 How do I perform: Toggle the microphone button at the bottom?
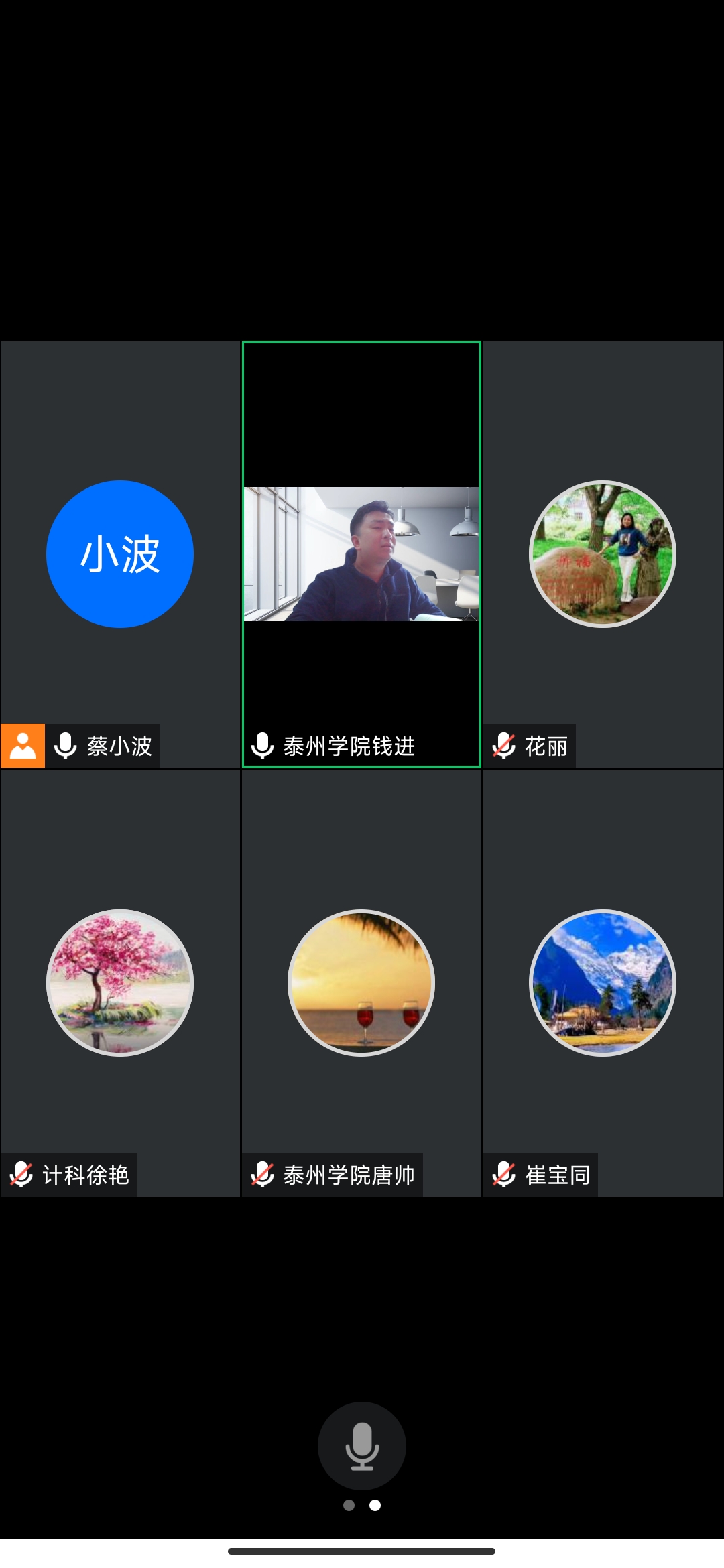362,1445
